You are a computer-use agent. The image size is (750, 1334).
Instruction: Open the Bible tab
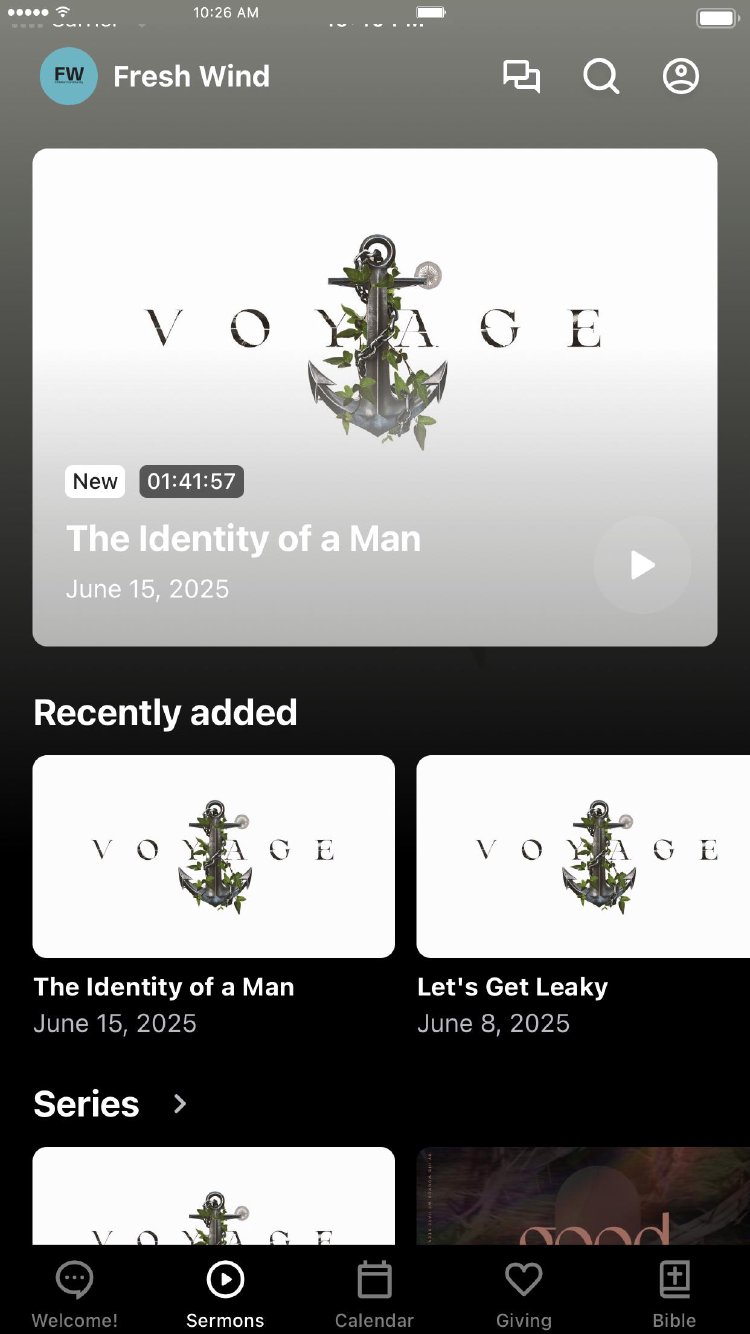pos(674,1294)
